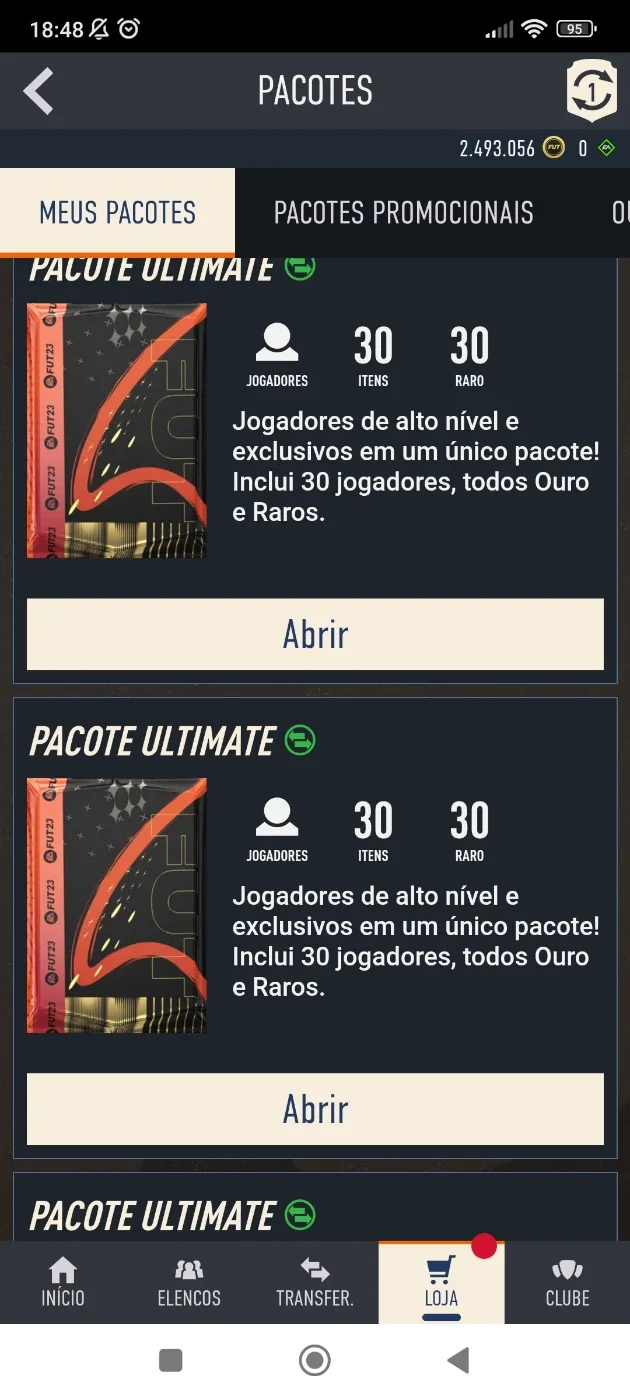Tap the system back triangle
The width and height of the screenshot is (630, 1400).
coord(458,1360)
